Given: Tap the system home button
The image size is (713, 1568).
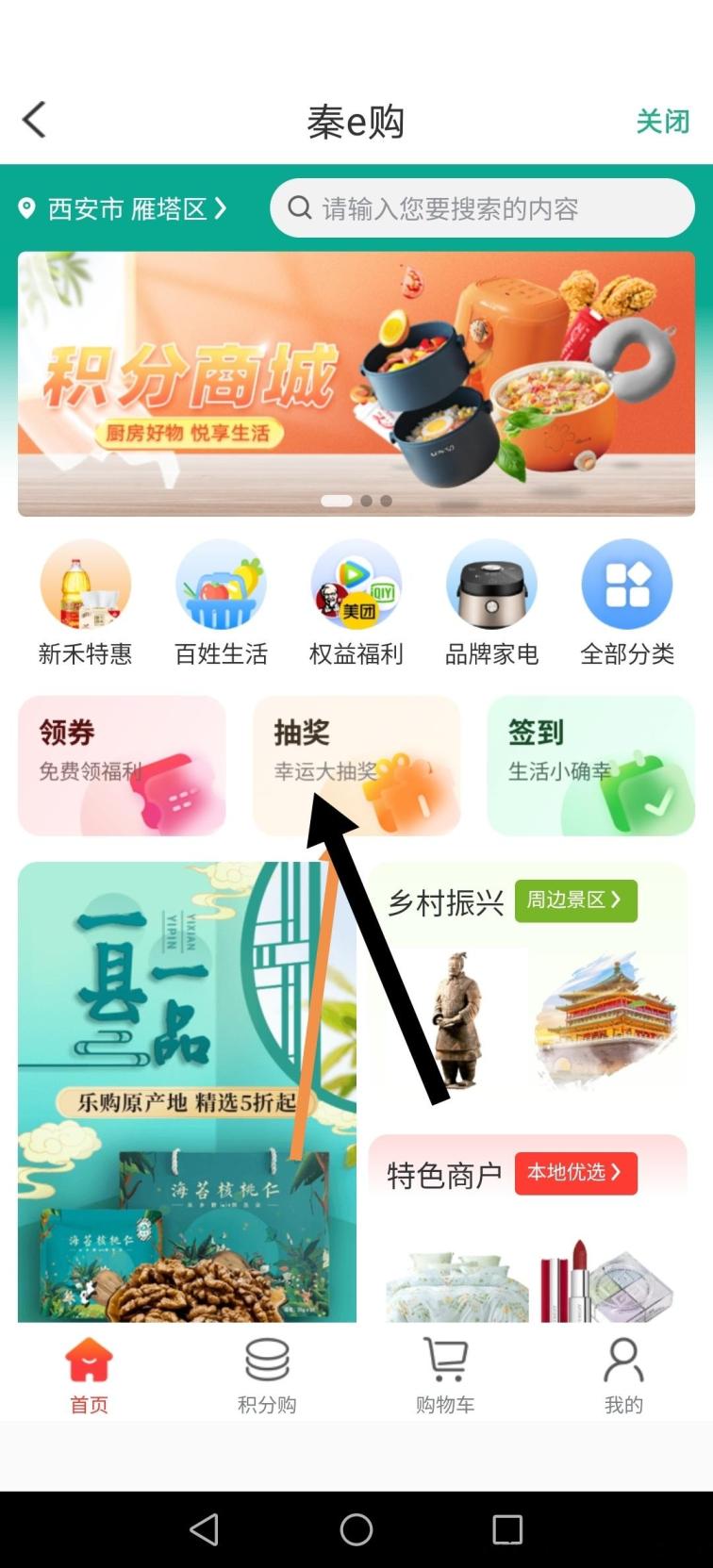Looking at the screenshot, I should point(356,1529).
